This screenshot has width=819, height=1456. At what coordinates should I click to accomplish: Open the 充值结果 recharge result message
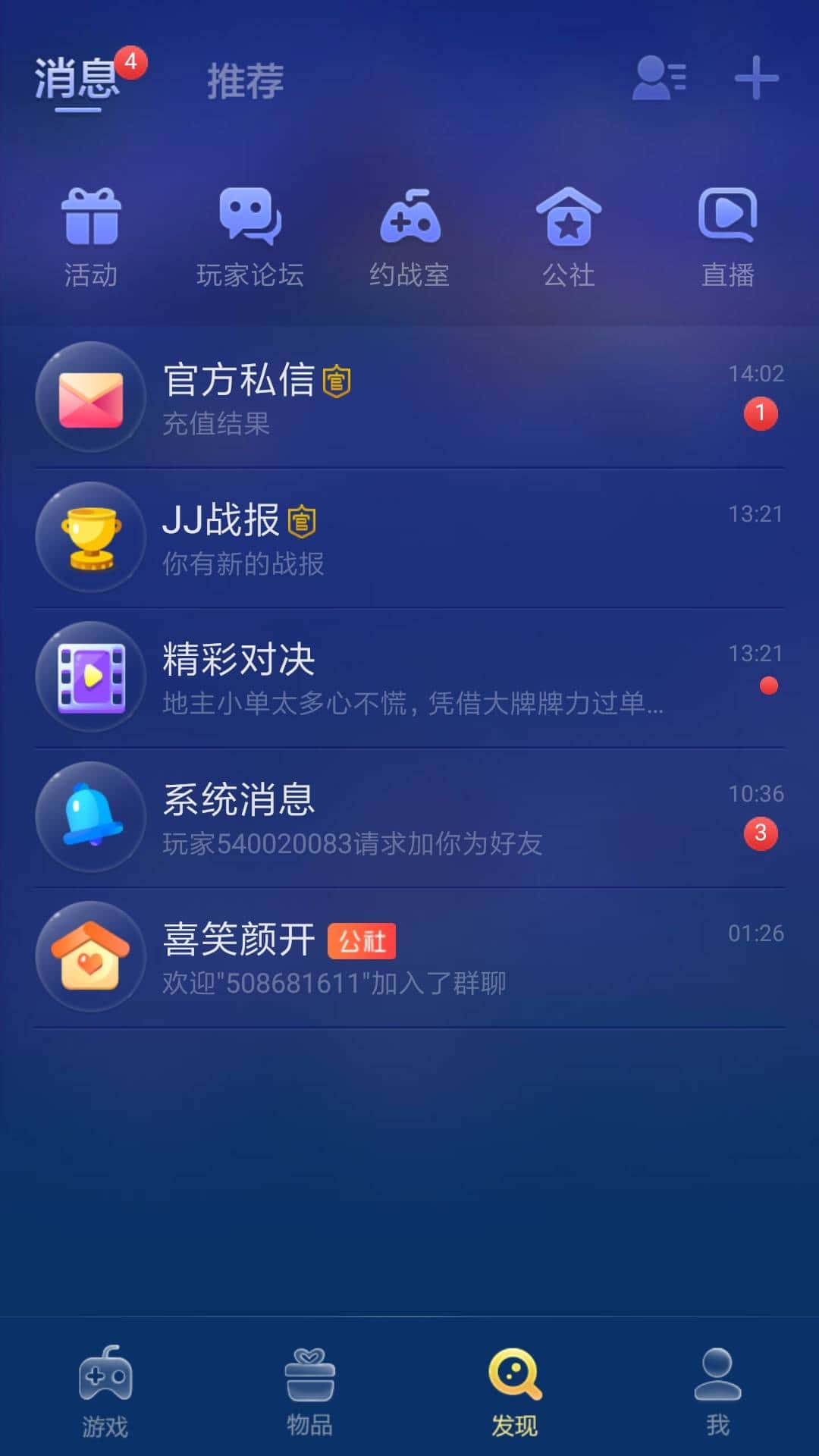pyautogui.click(x=409, y=397)
